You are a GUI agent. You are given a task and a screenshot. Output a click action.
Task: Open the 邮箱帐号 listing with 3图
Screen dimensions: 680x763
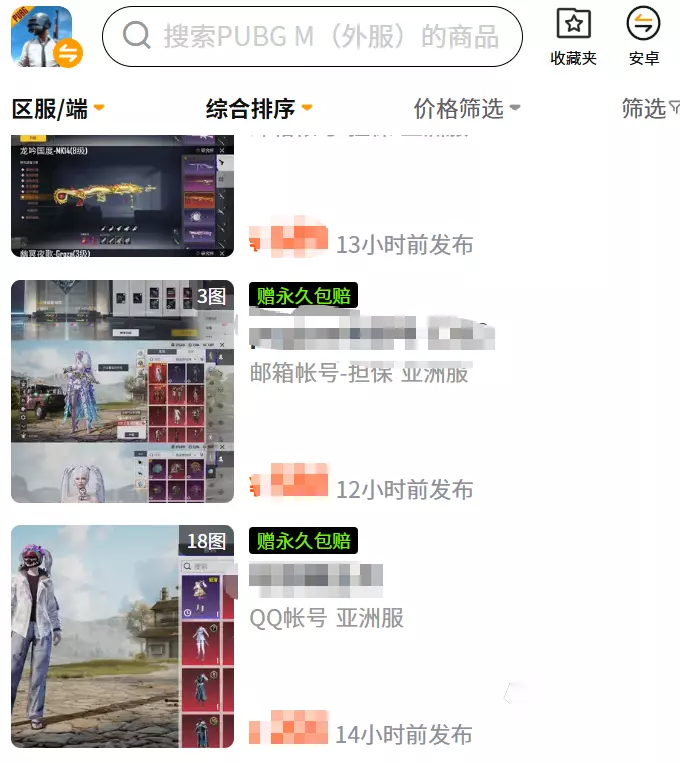click(x=340, y=391)
